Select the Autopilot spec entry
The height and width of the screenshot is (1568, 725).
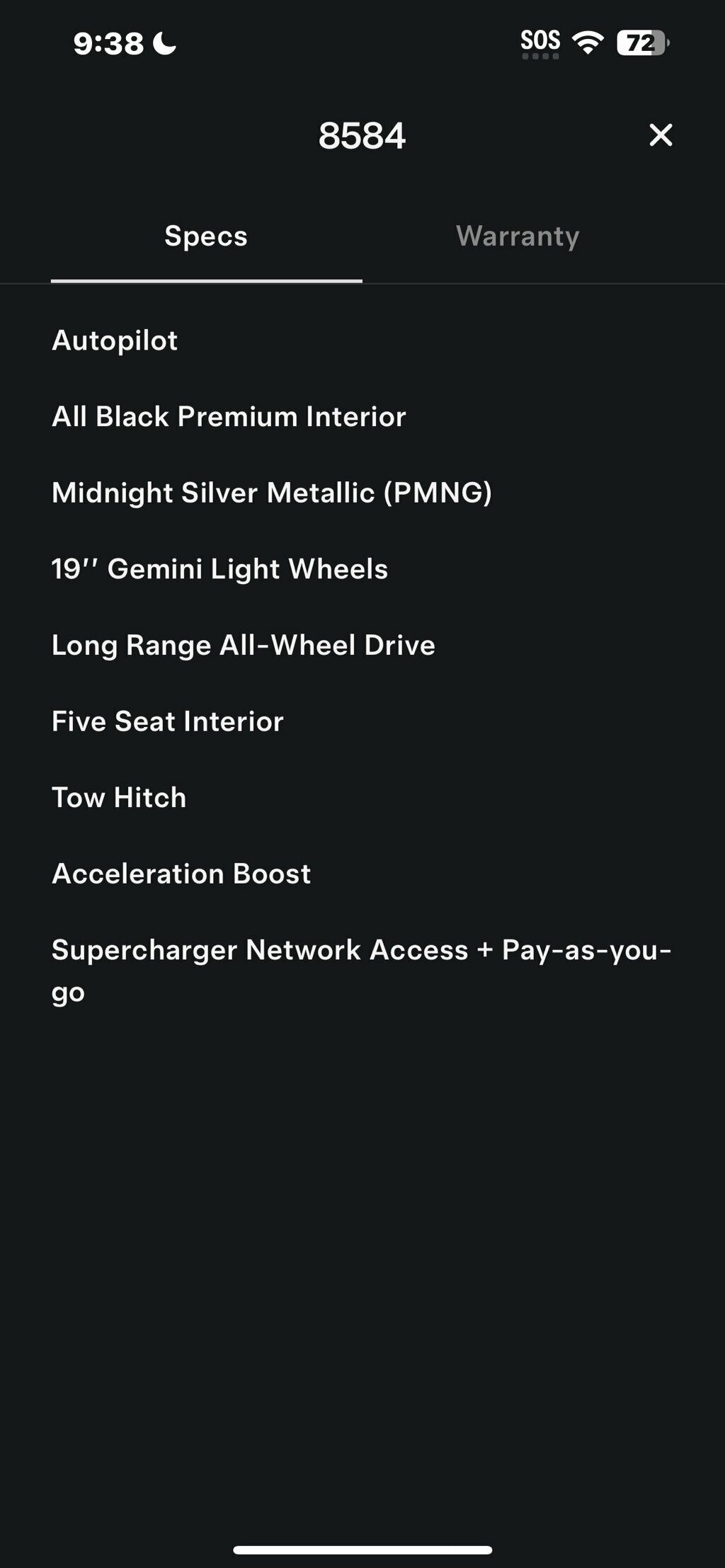(114, 340)
